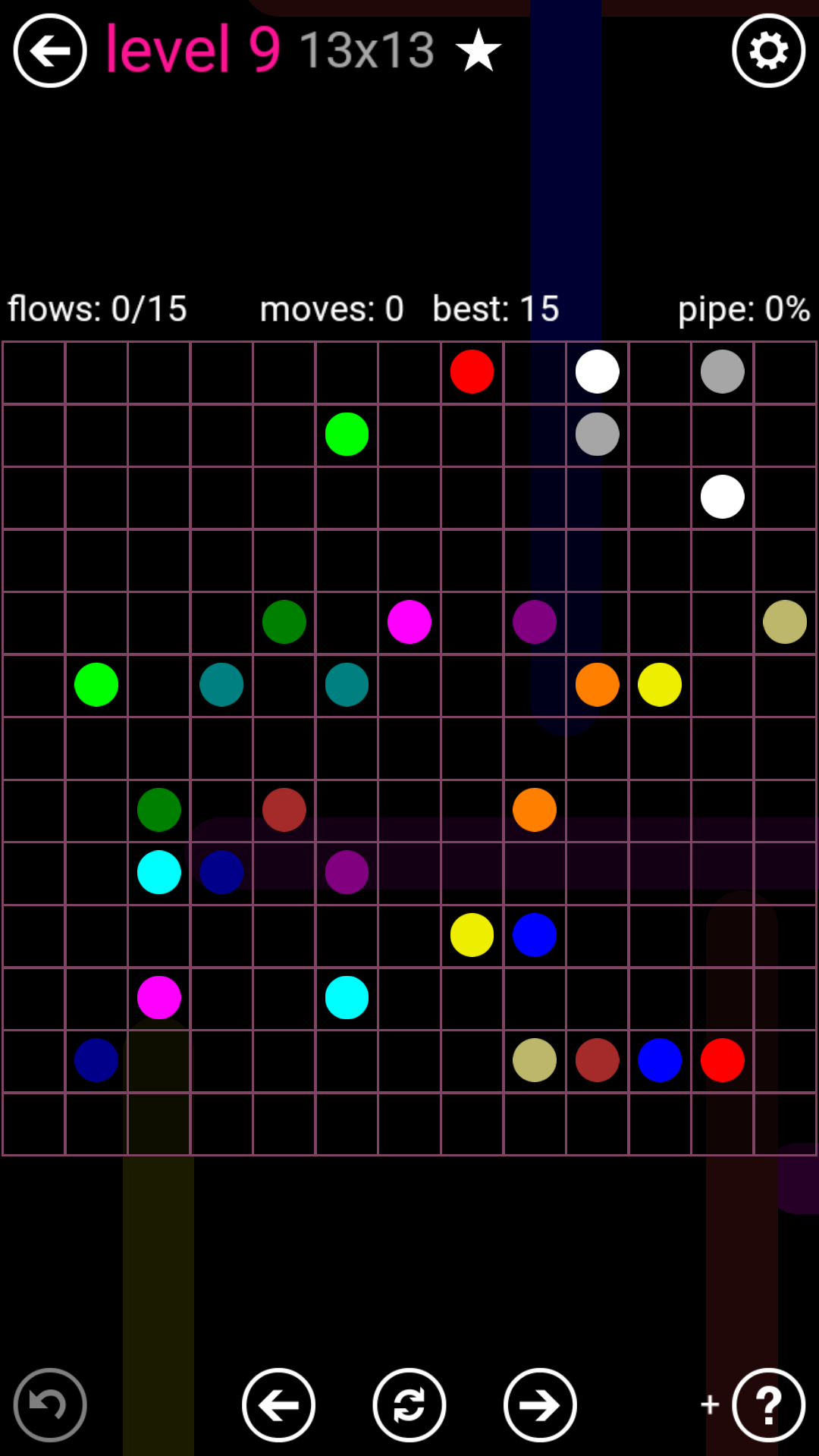819x1456 pixels.
Task: Go back using the top-left arrow
Action: [50, 51]
